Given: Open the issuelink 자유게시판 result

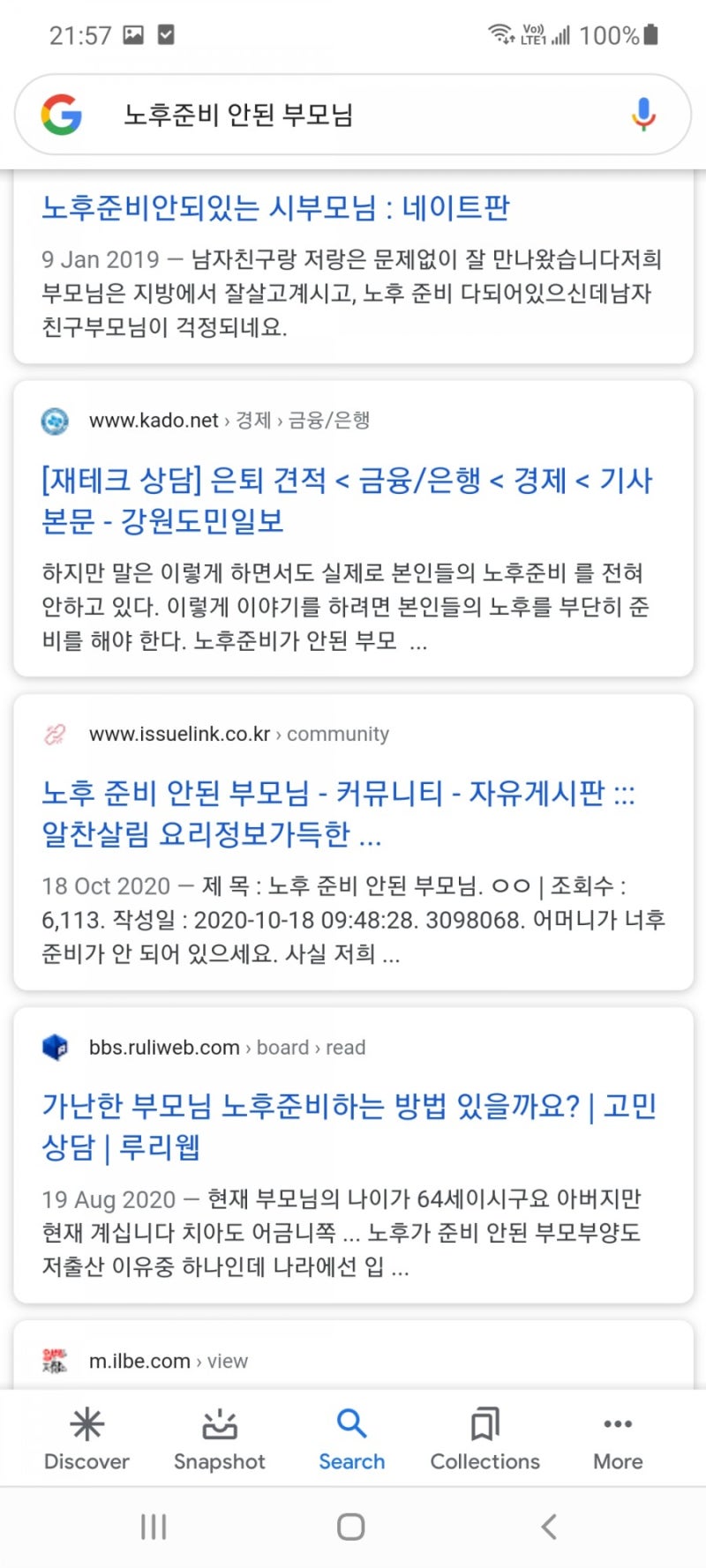Looking at the screenshot, I should pyautogui.click(x=337, y=812).
